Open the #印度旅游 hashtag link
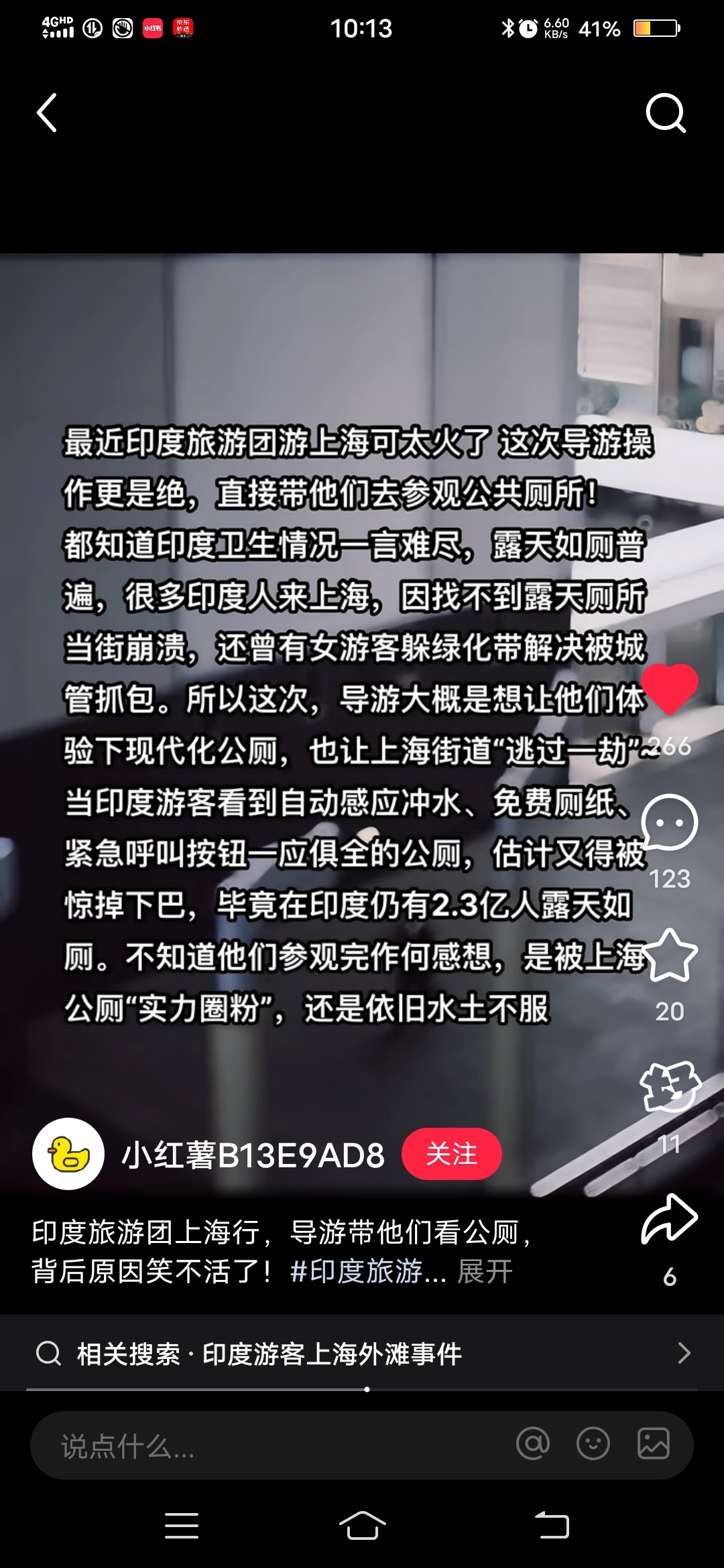This screenshot has height=1568, width=724. click(x=367, y=1271)
